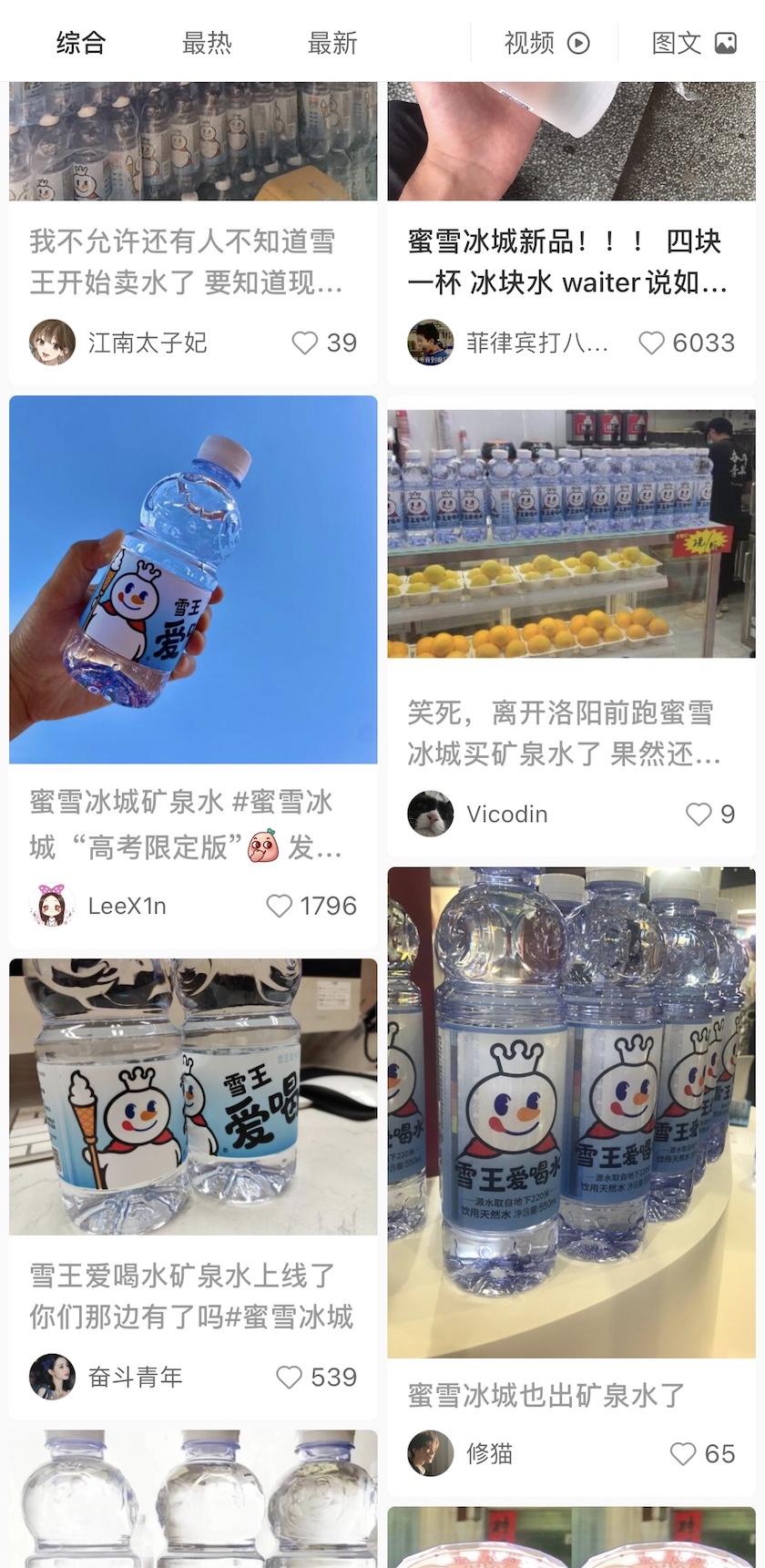Switch to the 最新 tab
This screenshot has height=1568, width=765.
[332, 43]
